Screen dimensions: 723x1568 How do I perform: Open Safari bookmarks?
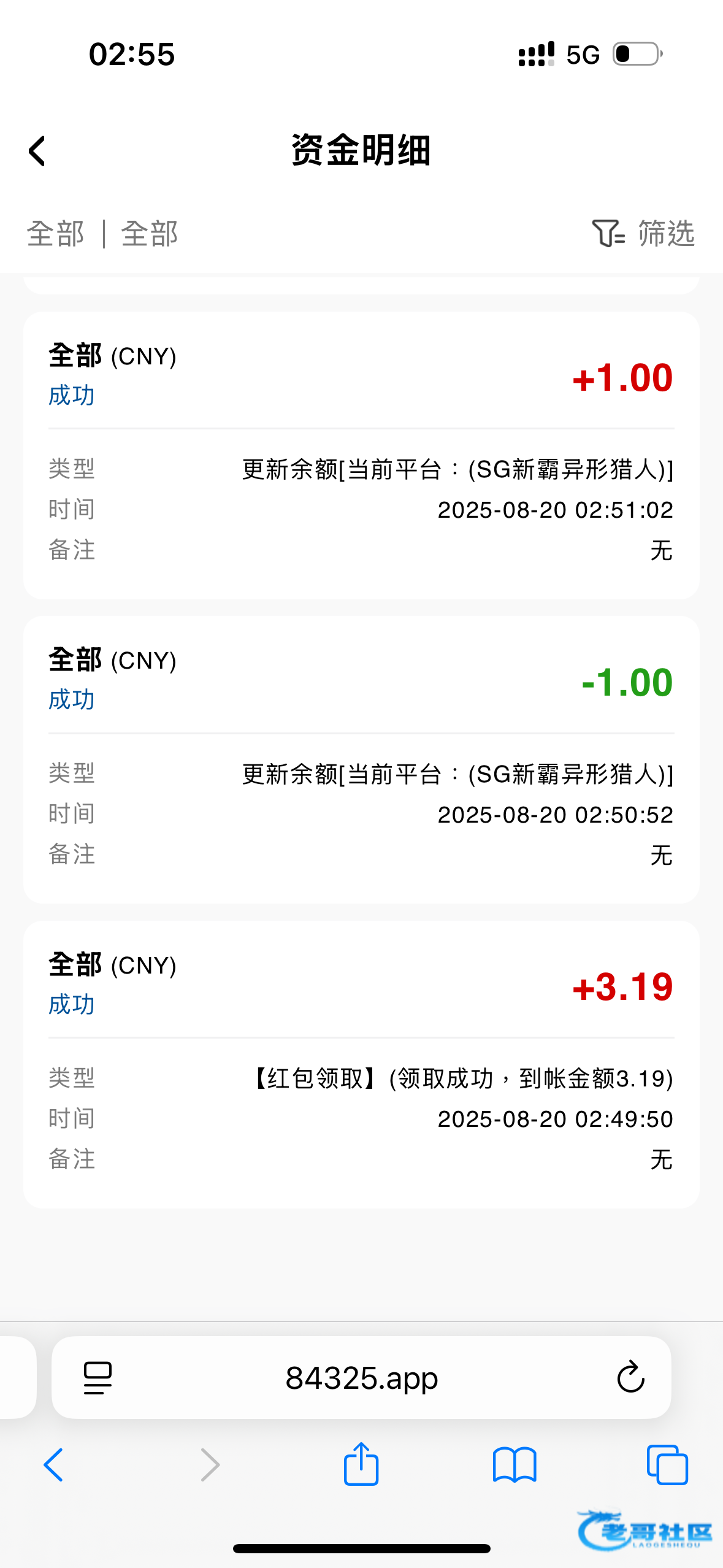[515, 1465]
